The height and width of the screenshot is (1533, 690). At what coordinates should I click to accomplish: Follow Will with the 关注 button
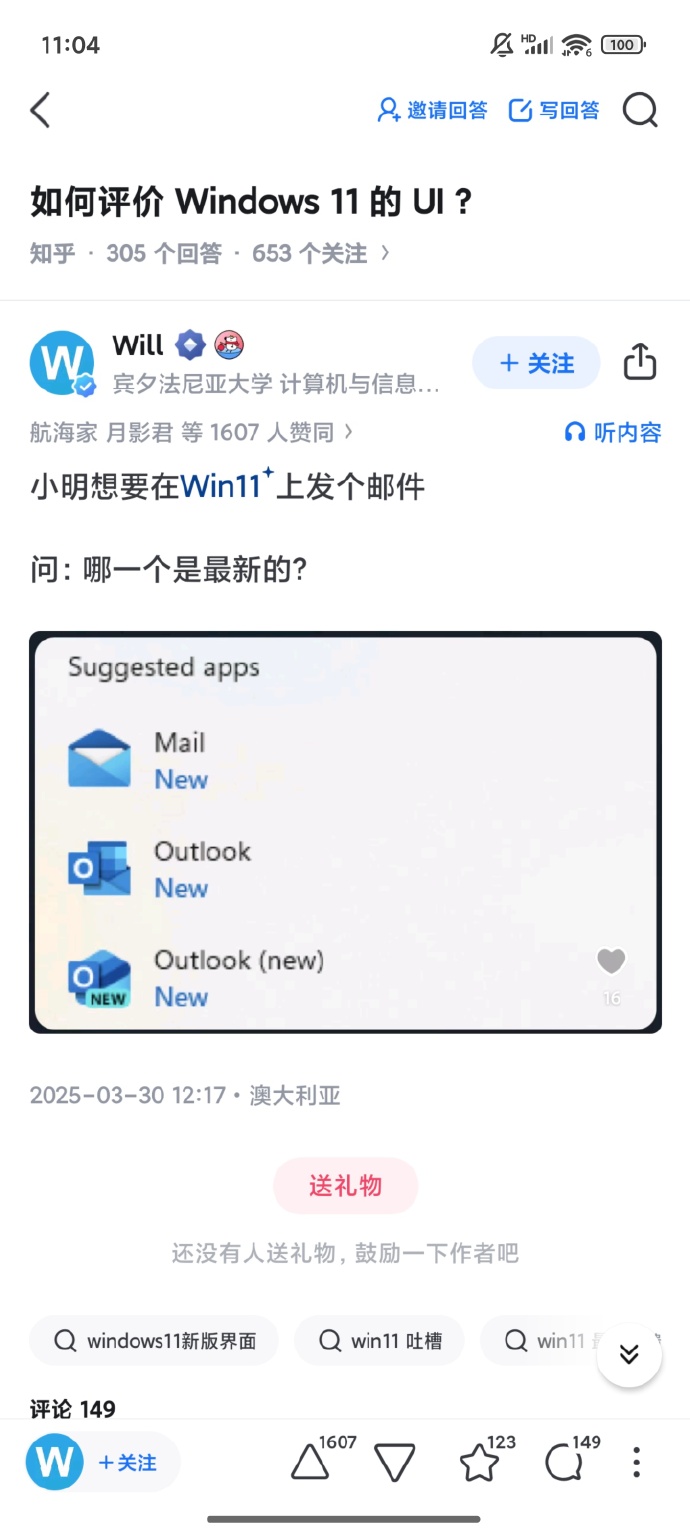[x=536, y=363]
